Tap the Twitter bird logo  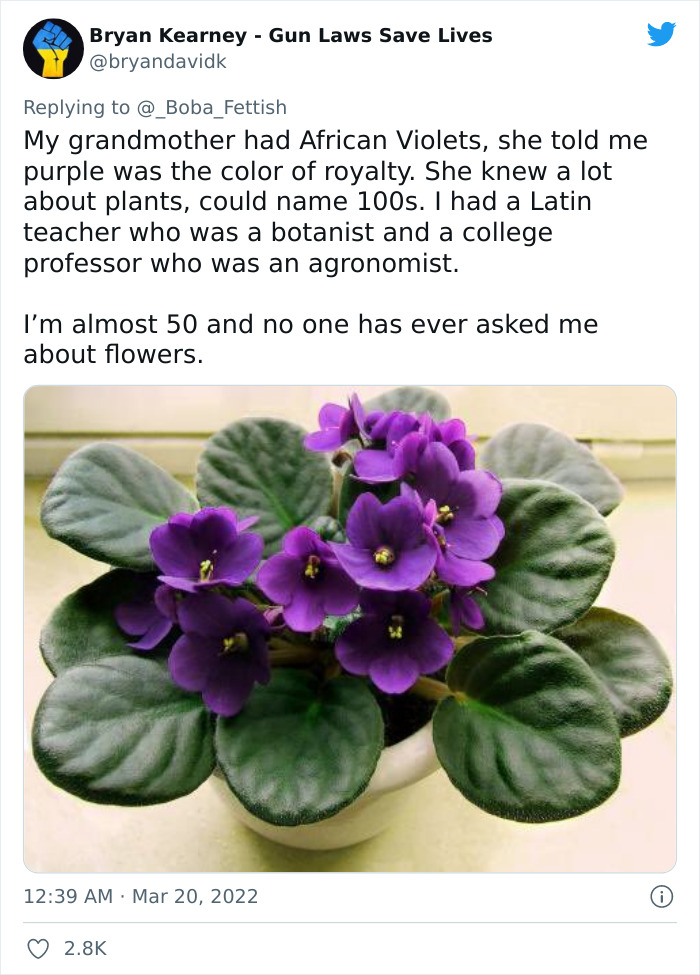(661, 35)
